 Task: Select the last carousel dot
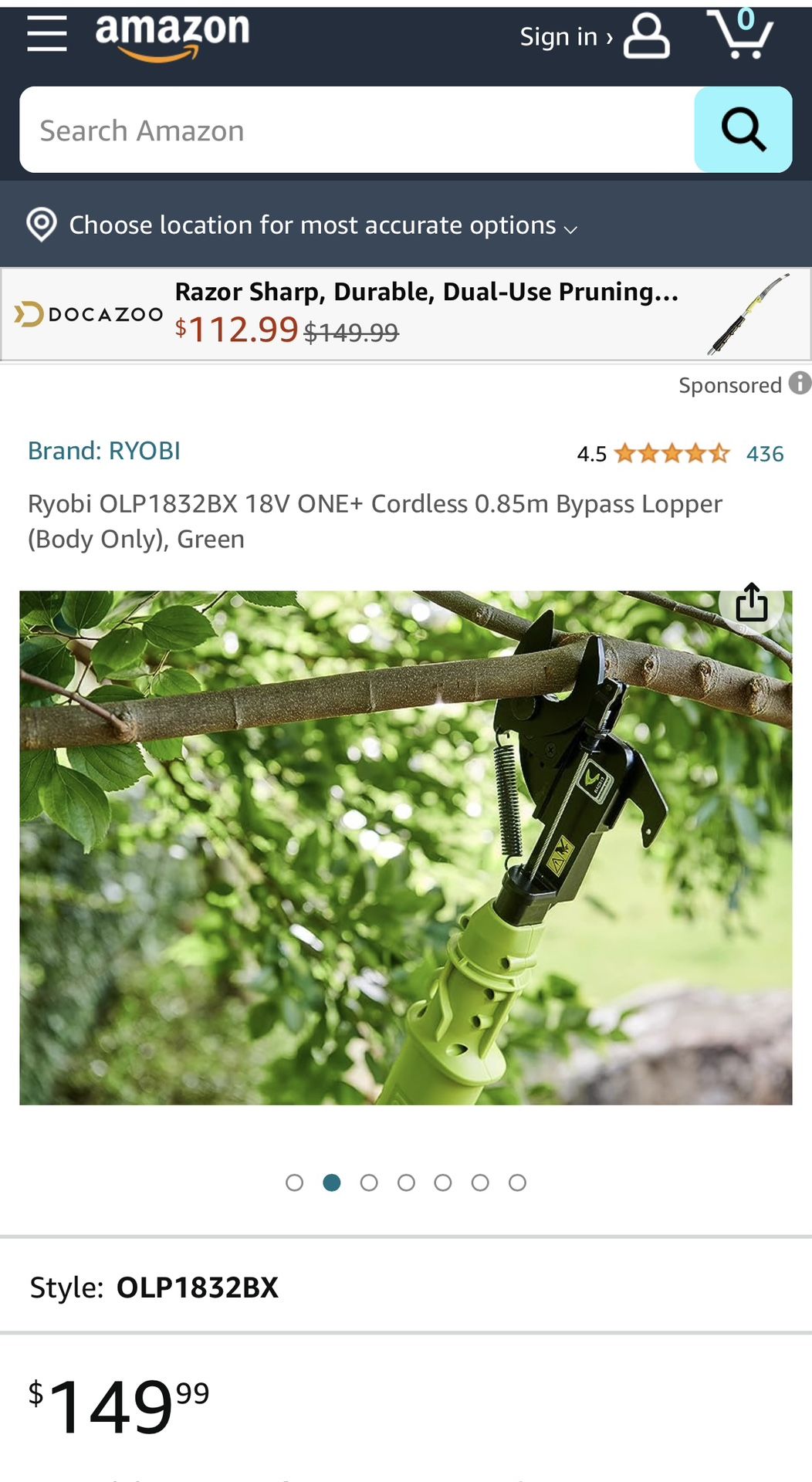click(x=517, y=1182)
